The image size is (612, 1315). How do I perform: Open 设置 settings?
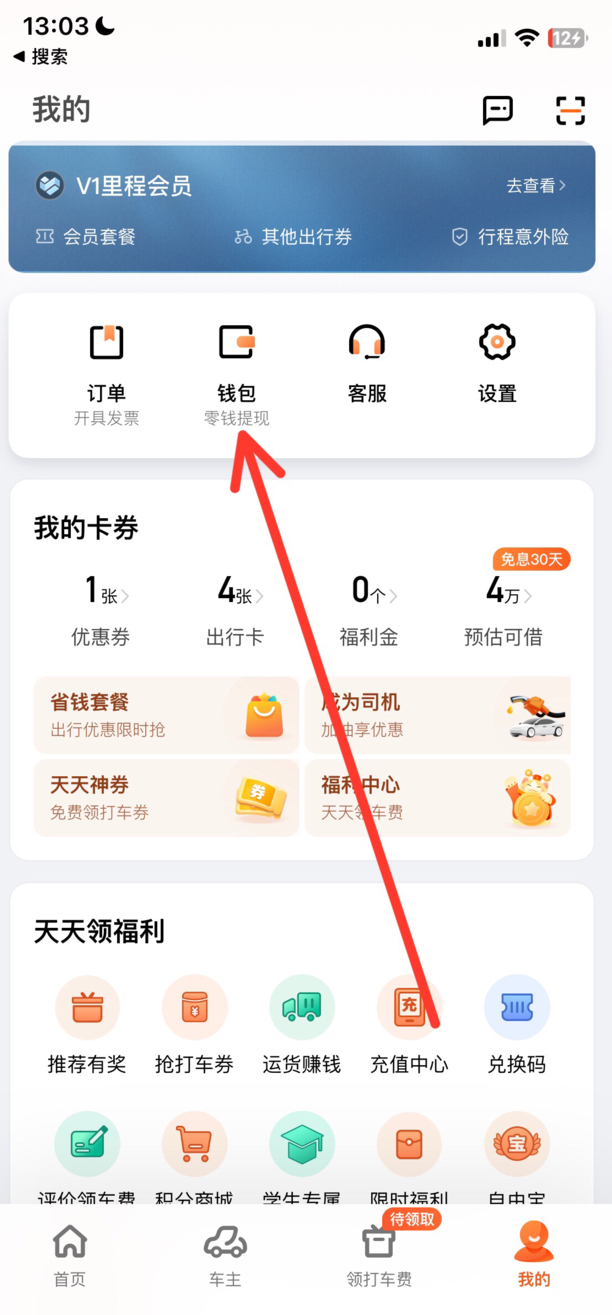497,365
